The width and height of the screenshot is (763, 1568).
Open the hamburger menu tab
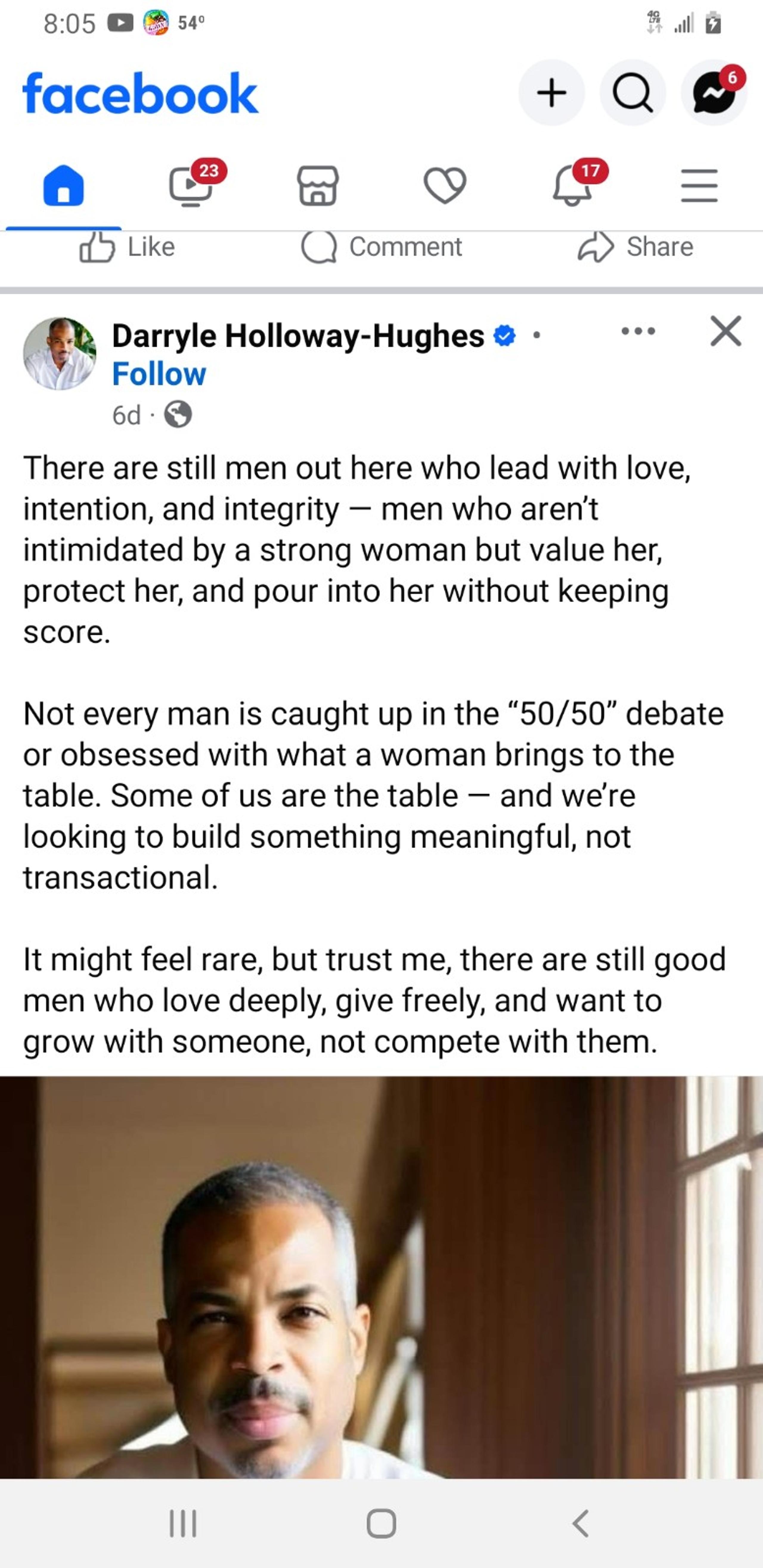(x=699, y=186)
